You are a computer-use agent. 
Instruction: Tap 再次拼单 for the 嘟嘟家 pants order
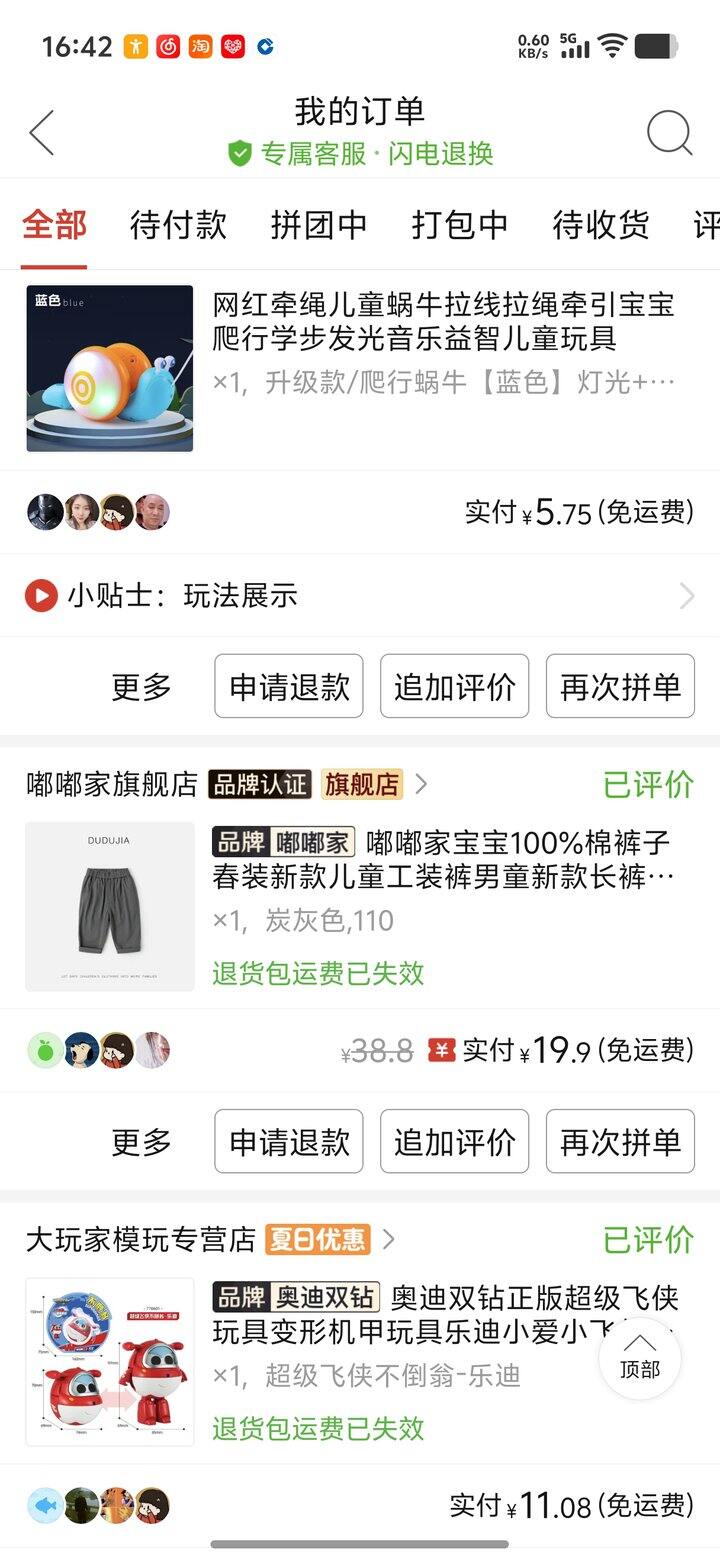pos(620,1142)
